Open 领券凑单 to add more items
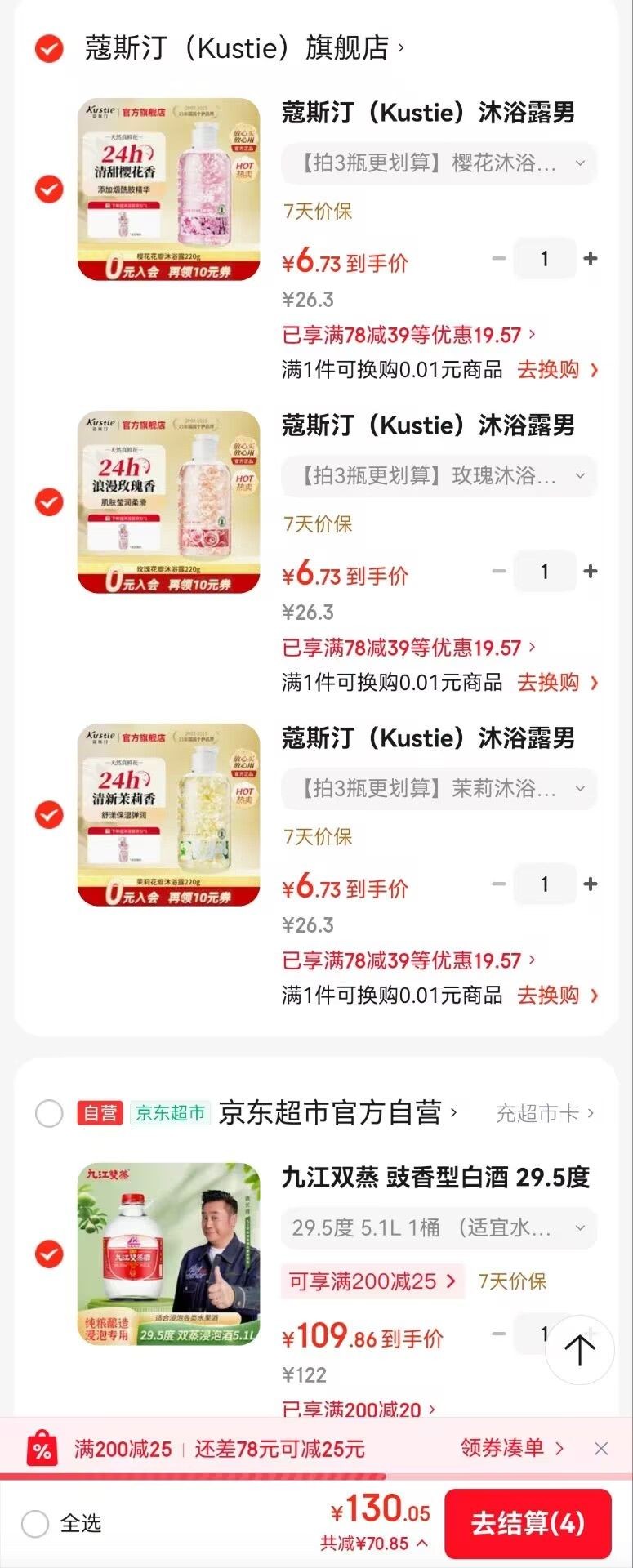This screenshot has height=1568, width=633. click(x=512, y=1449)
